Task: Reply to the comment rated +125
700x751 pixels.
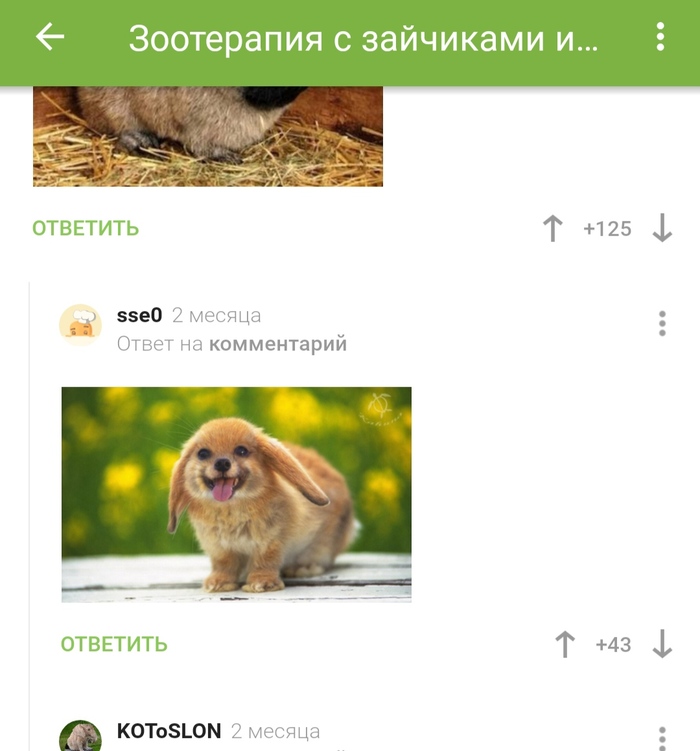Action: 85,228
